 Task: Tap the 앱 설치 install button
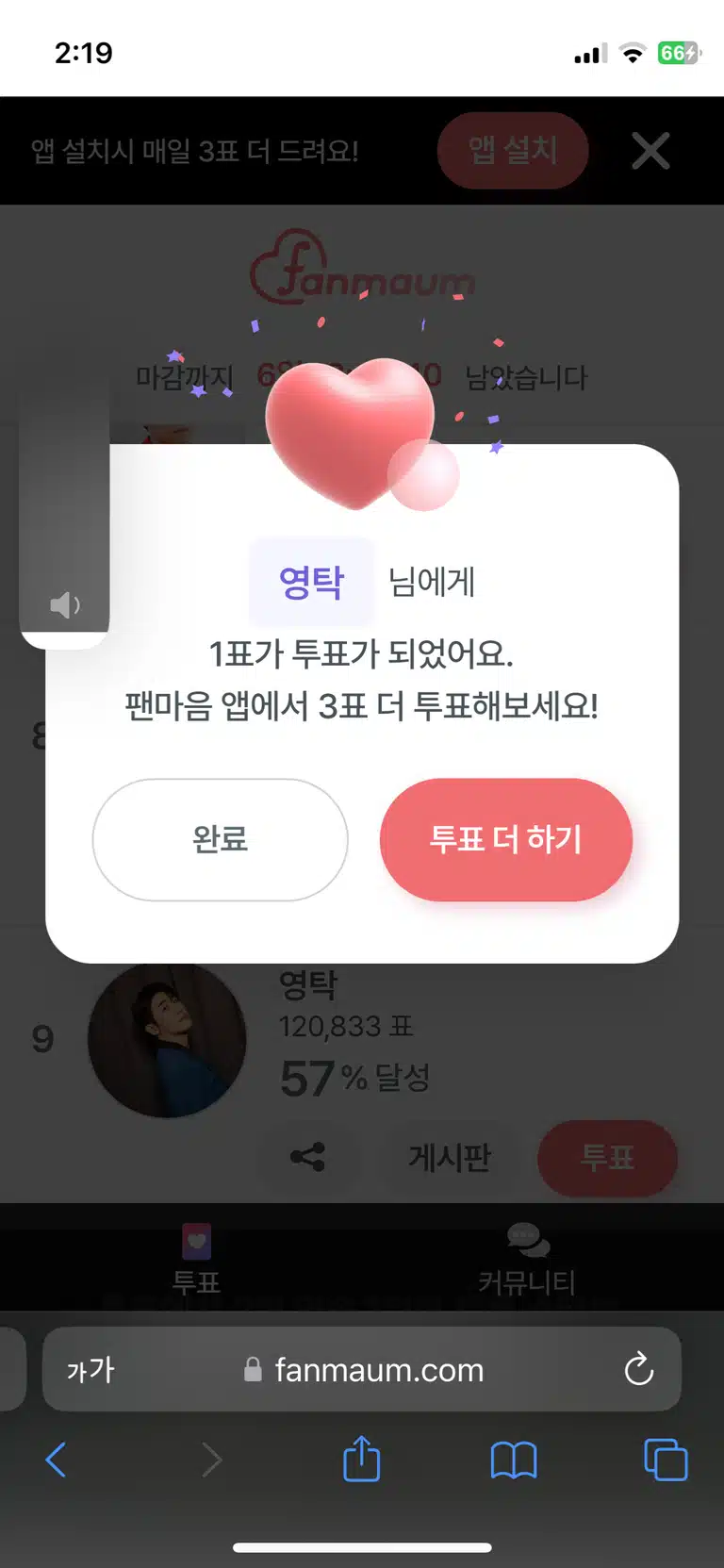click(513, 150)
